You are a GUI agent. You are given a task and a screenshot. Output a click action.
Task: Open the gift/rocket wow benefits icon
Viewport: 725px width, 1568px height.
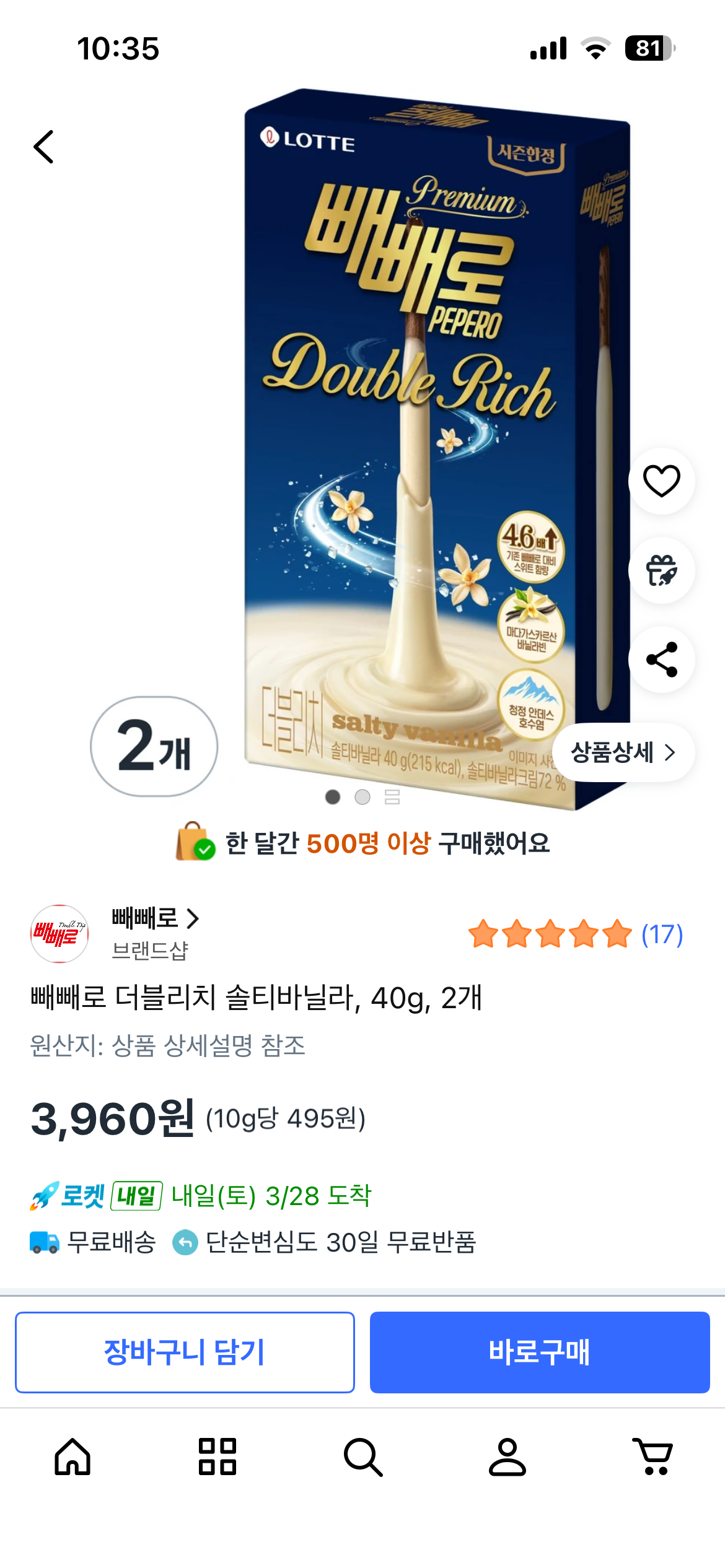pyautogui.click(x=661, y=571)
